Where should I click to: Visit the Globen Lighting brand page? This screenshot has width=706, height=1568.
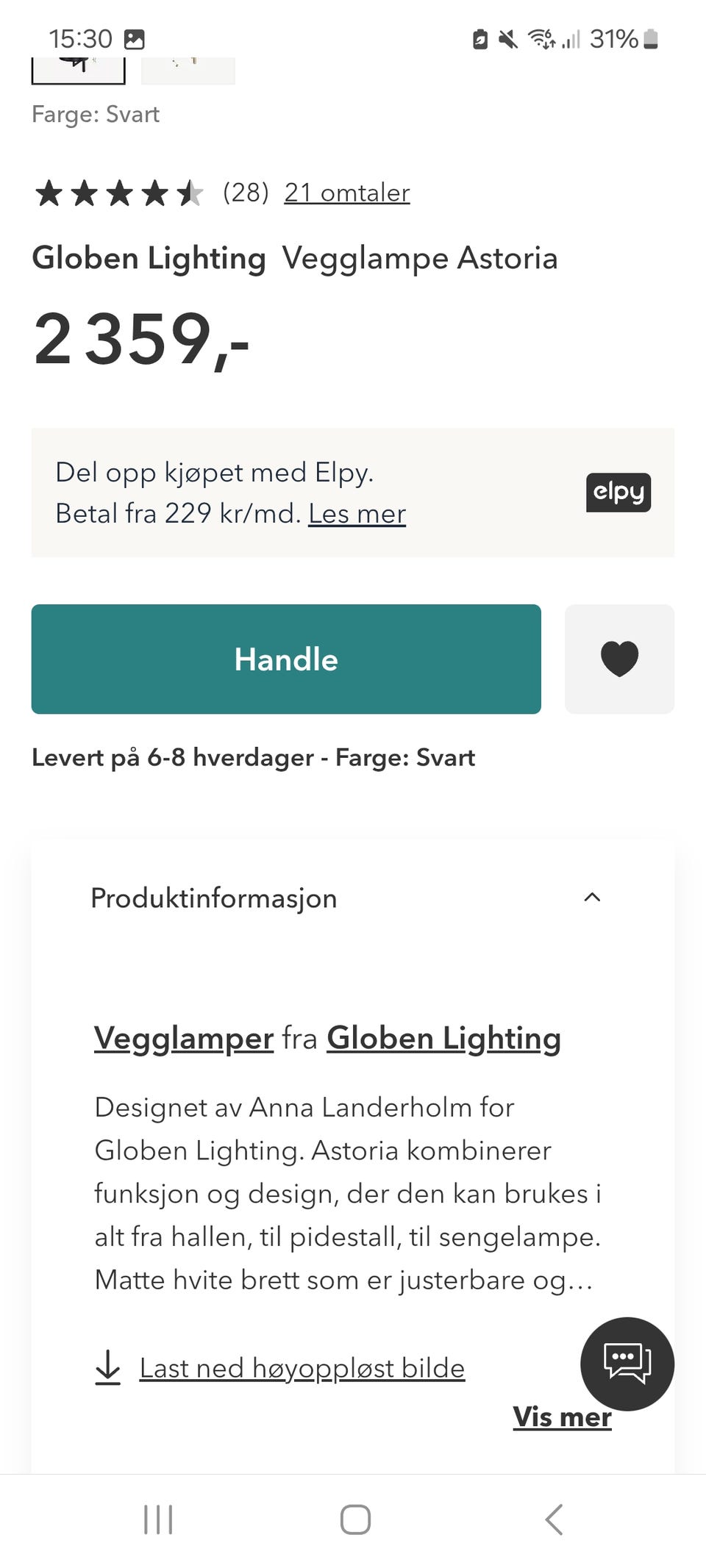(x=443, y=1038)
